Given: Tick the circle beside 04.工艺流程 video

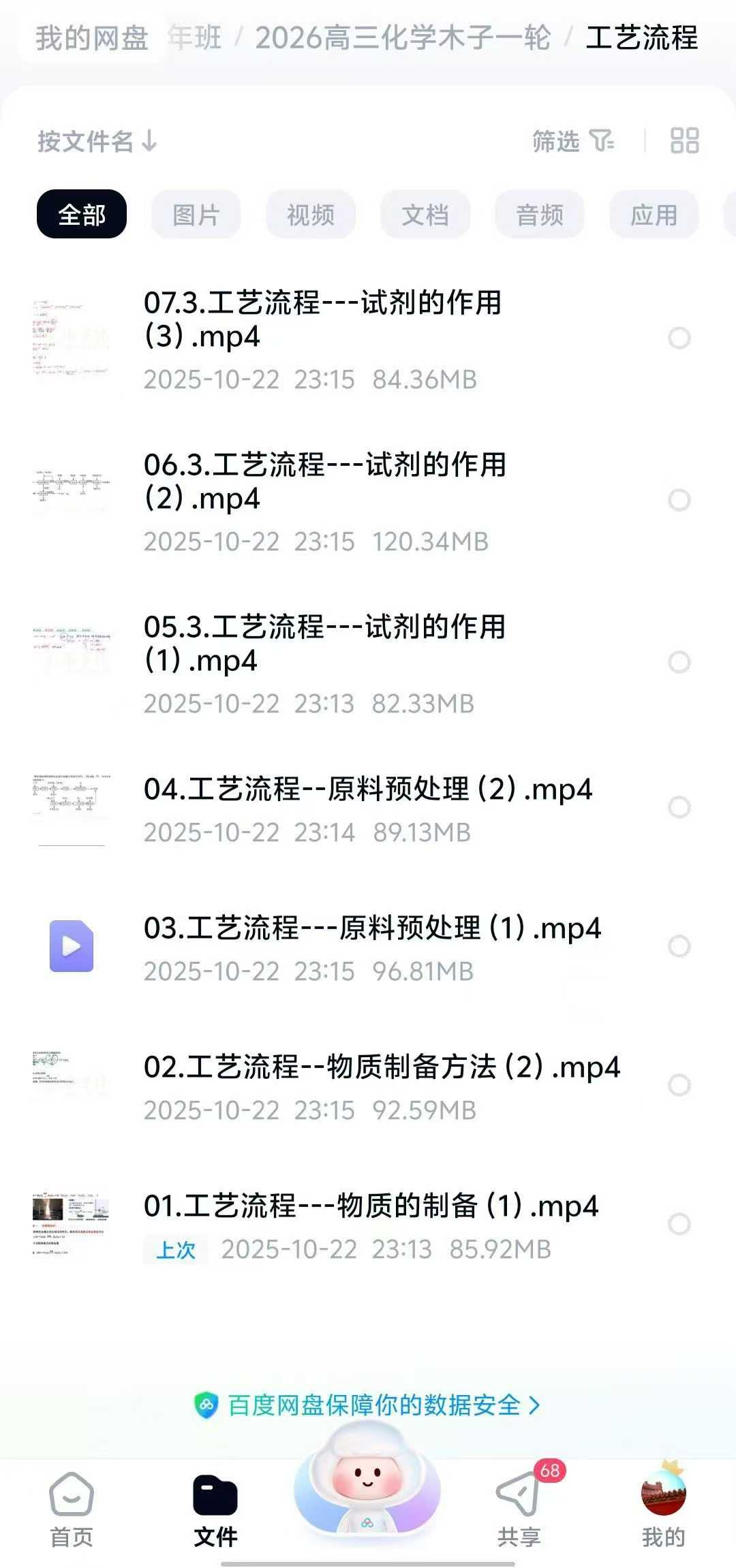Looking at the screenshot, I should [x=678, y=807].
